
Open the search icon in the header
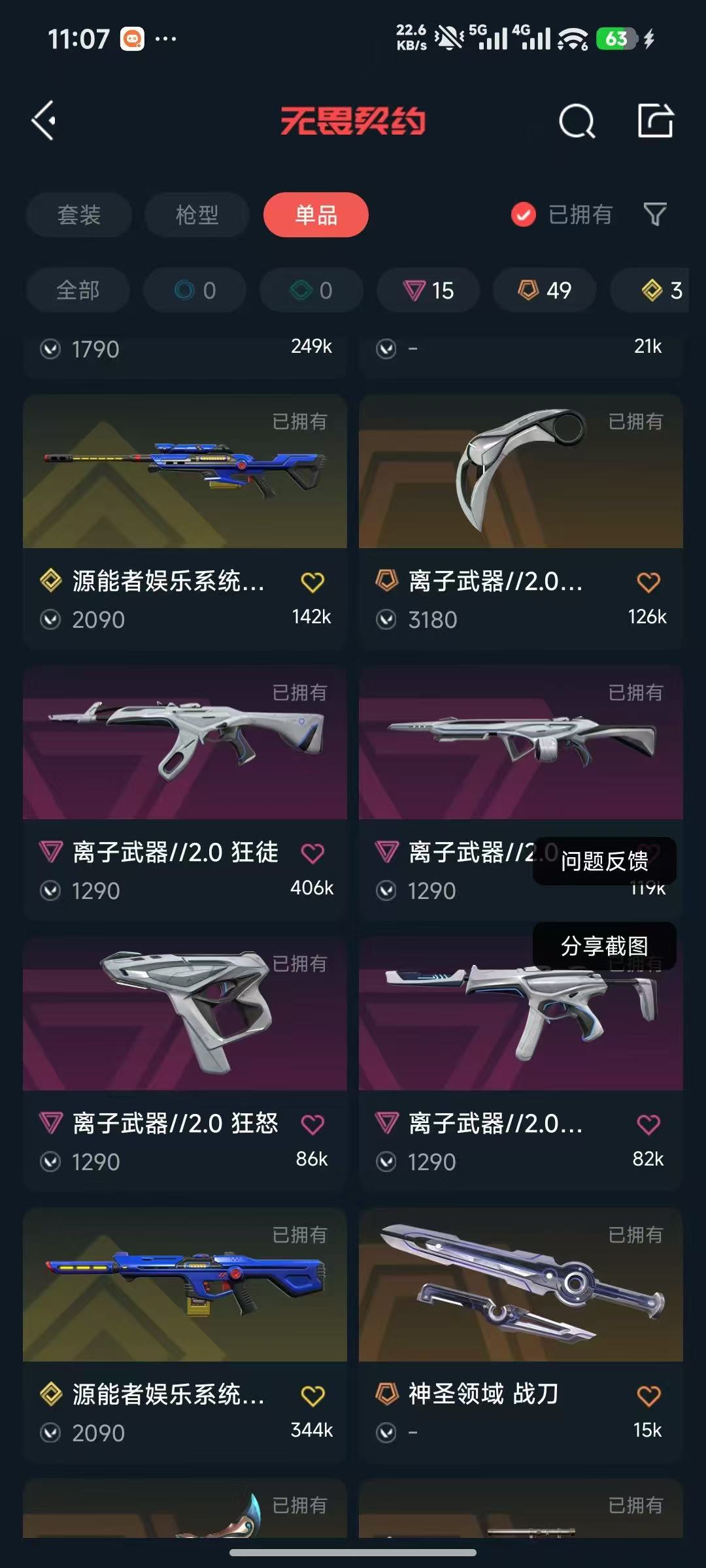[577, 121]
